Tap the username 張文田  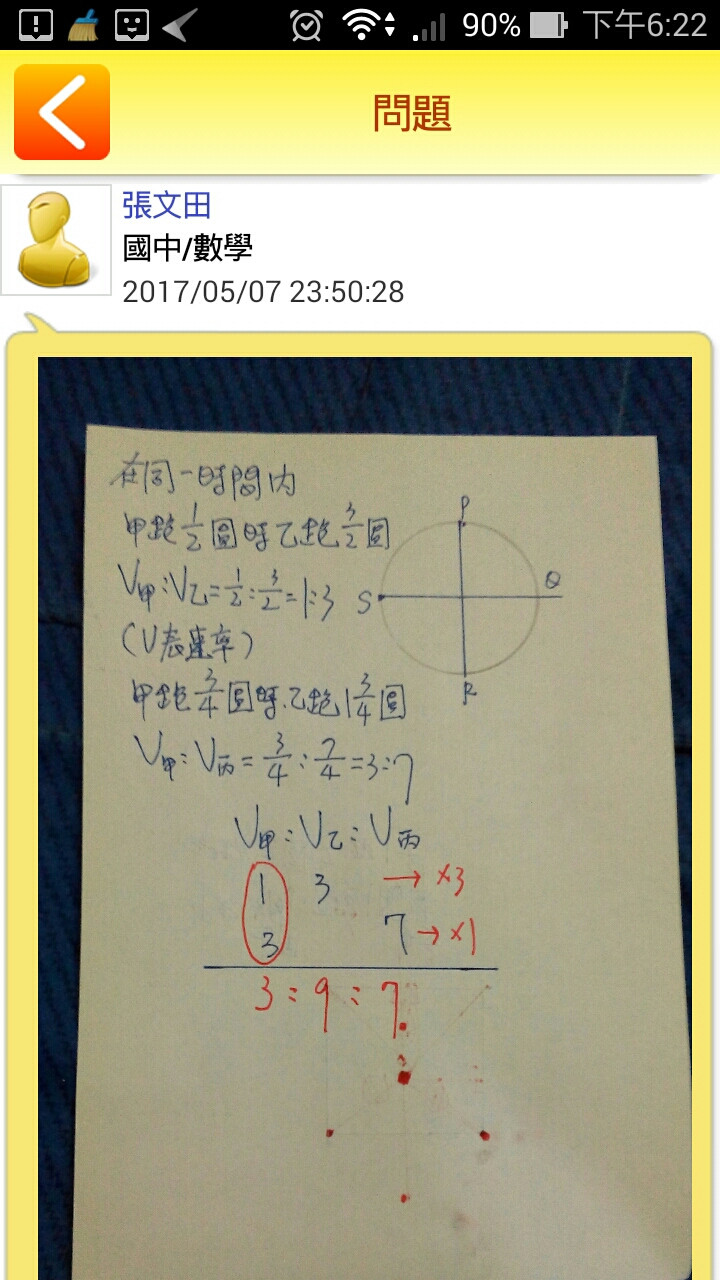pyautogui.click(x=166, y=205)
